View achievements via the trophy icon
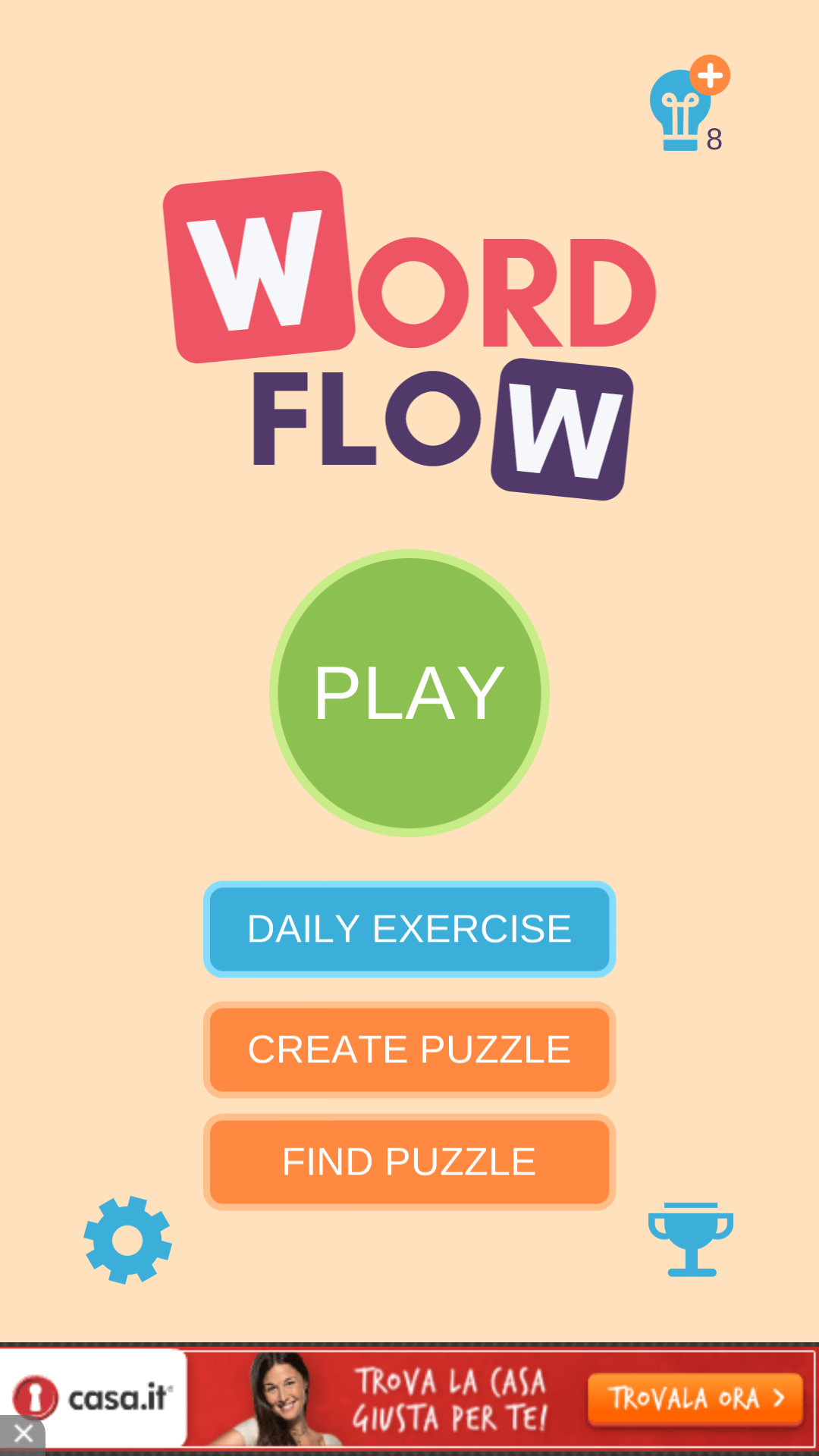Screen dimensions: 819x1456 click(691, 1239)
